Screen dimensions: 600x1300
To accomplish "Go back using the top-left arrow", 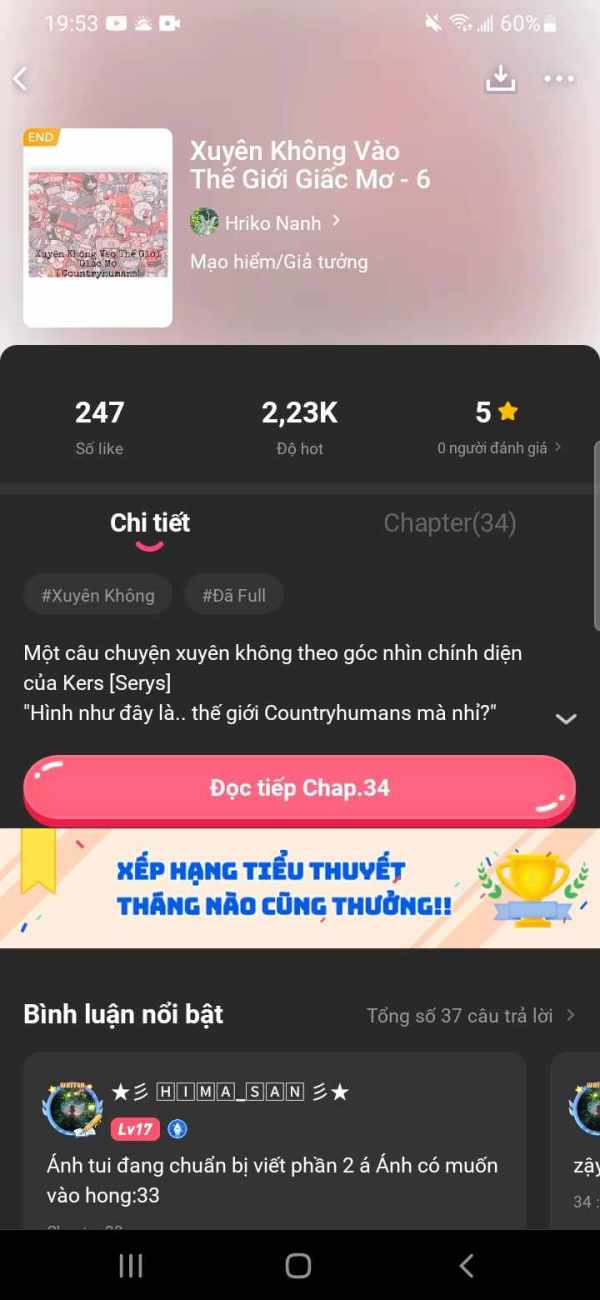I will (x=21, y=79).
